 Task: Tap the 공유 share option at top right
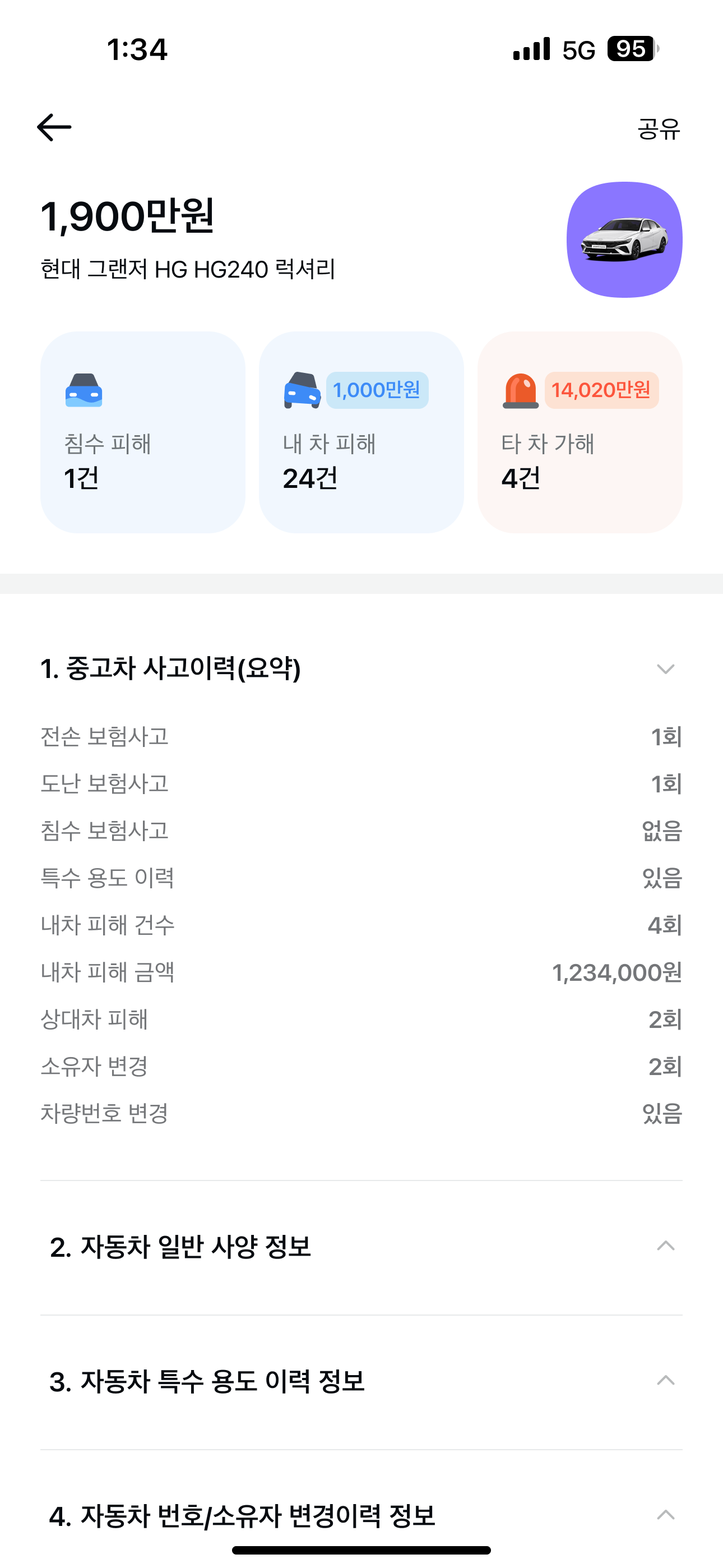659,128
